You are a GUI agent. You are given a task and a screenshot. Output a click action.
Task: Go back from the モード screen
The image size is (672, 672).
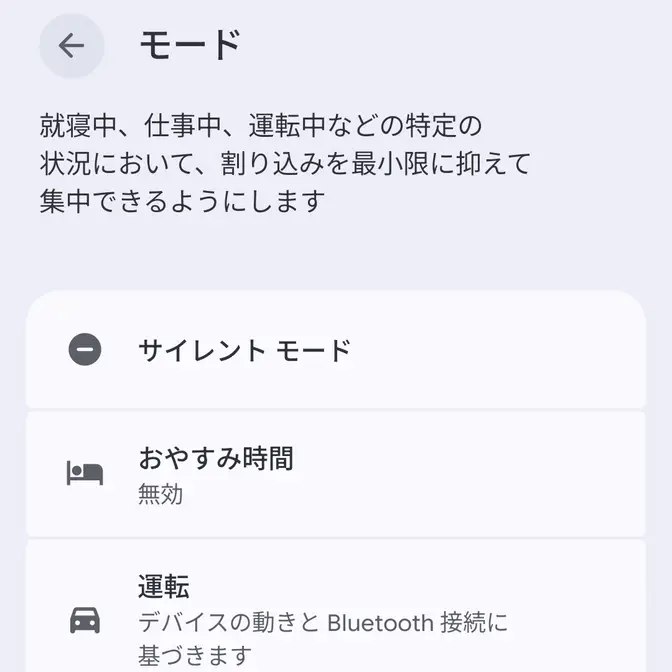(71, 46)
